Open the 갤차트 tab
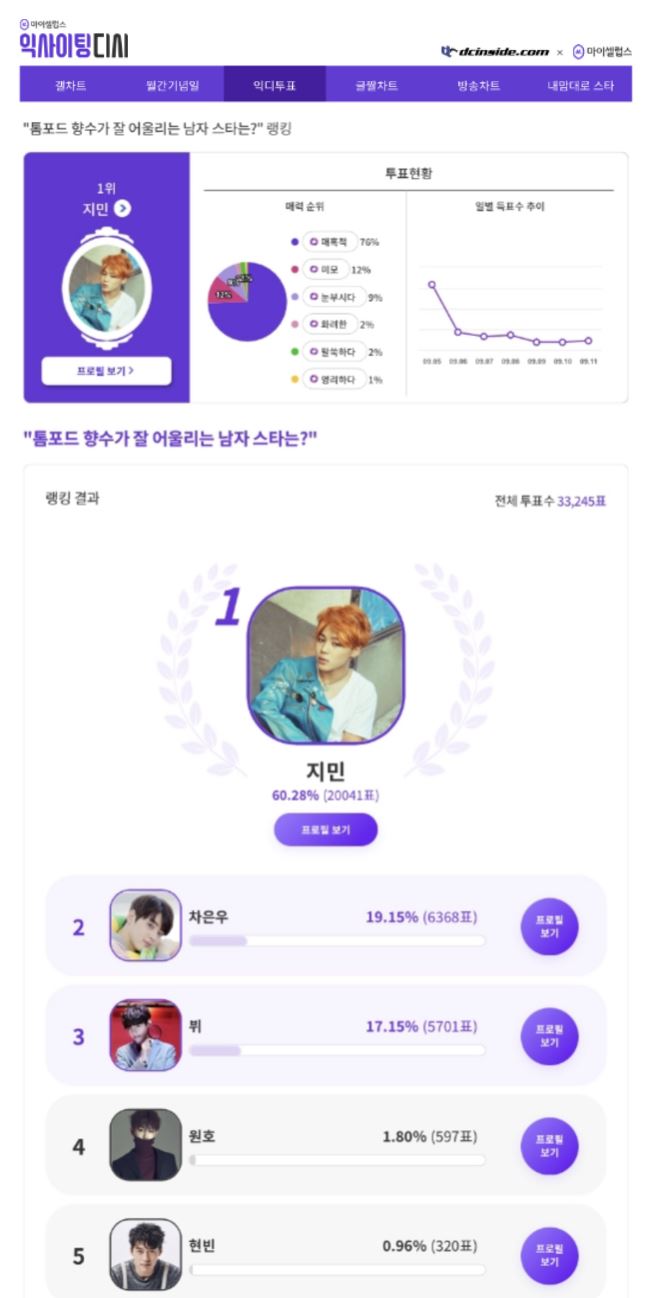Image resolution: width=656 pixels, height=1298 pixels. (70, 85)
